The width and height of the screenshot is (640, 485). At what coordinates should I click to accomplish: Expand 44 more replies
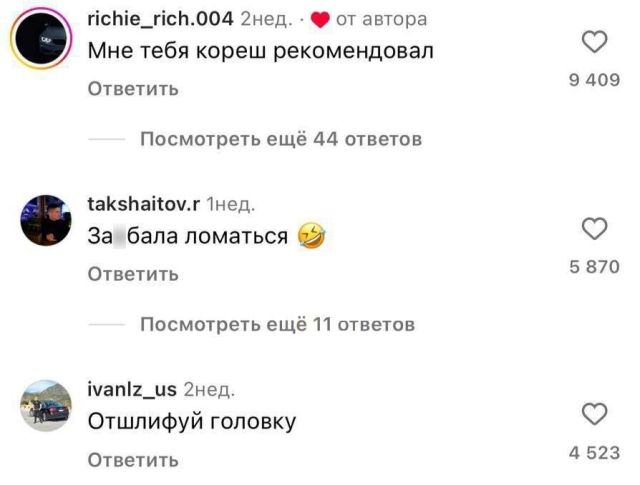280,139
